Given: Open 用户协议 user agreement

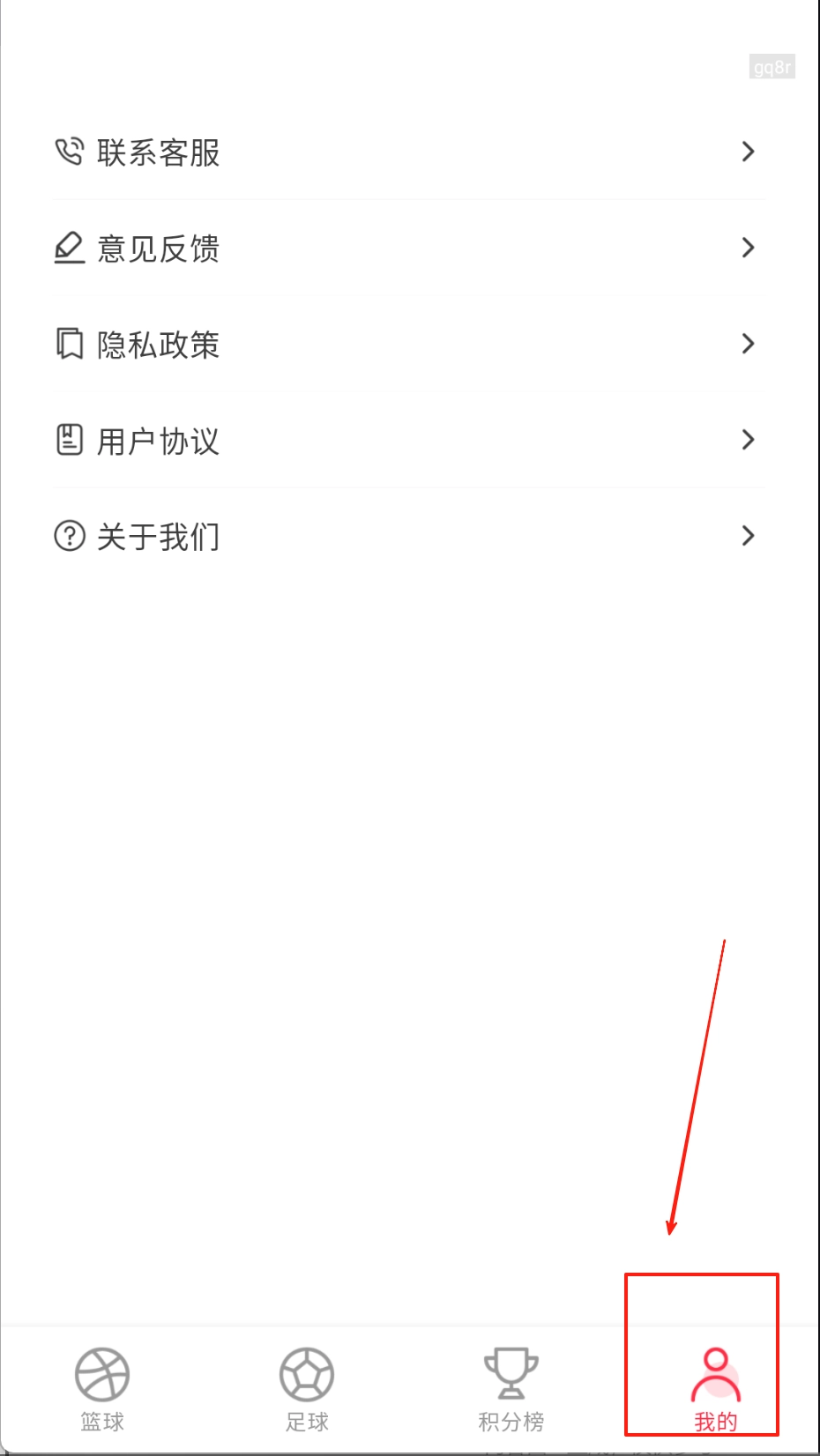Looking at the screenshot, I should (406, 441).
